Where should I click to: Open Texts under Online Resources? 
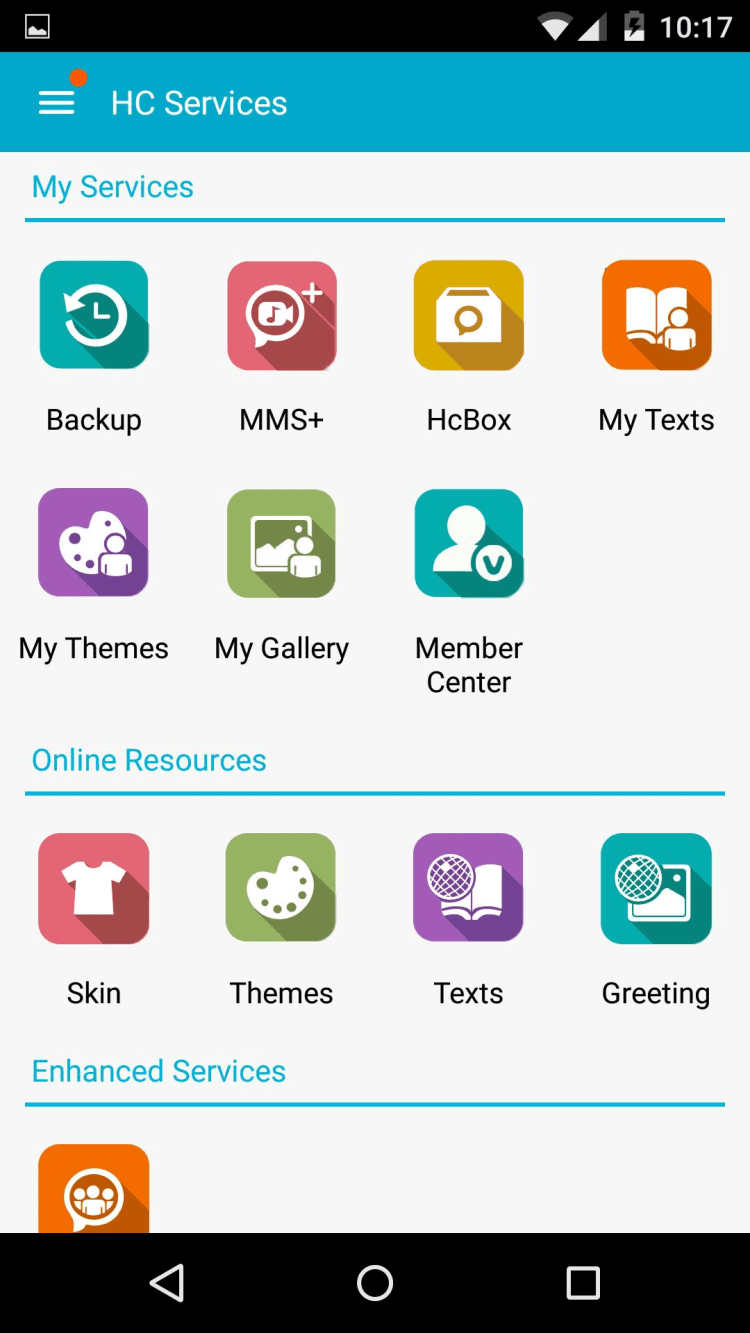(x=469, y=888)
